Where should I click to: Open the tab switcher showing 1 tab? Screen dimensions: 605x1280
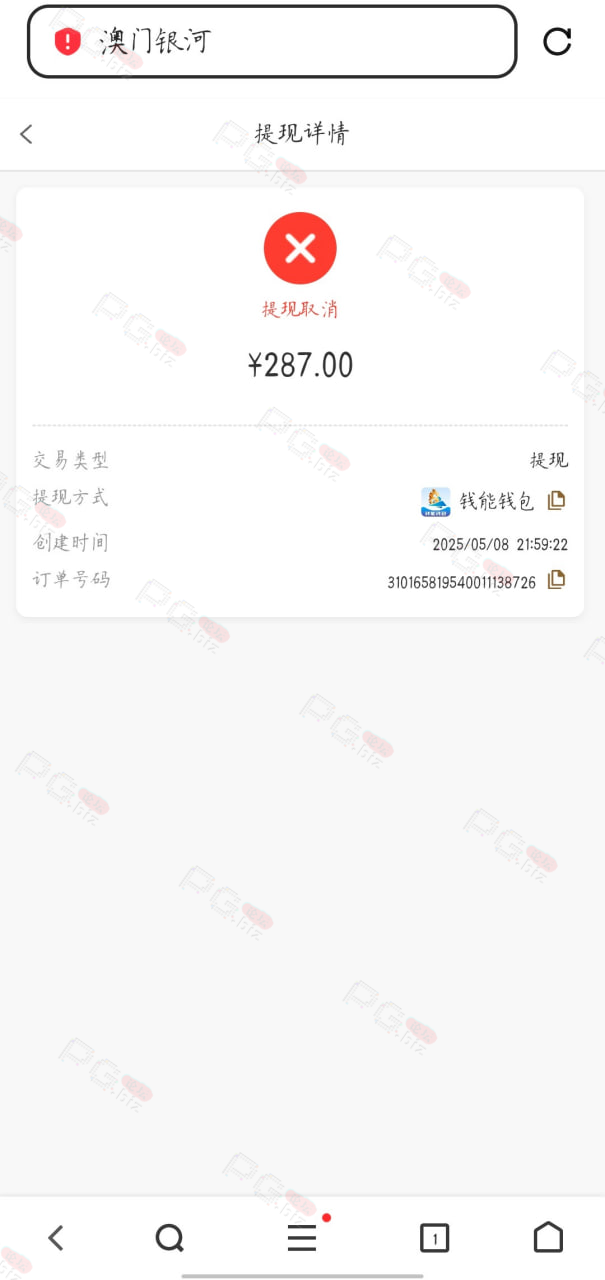point(434,1238)
